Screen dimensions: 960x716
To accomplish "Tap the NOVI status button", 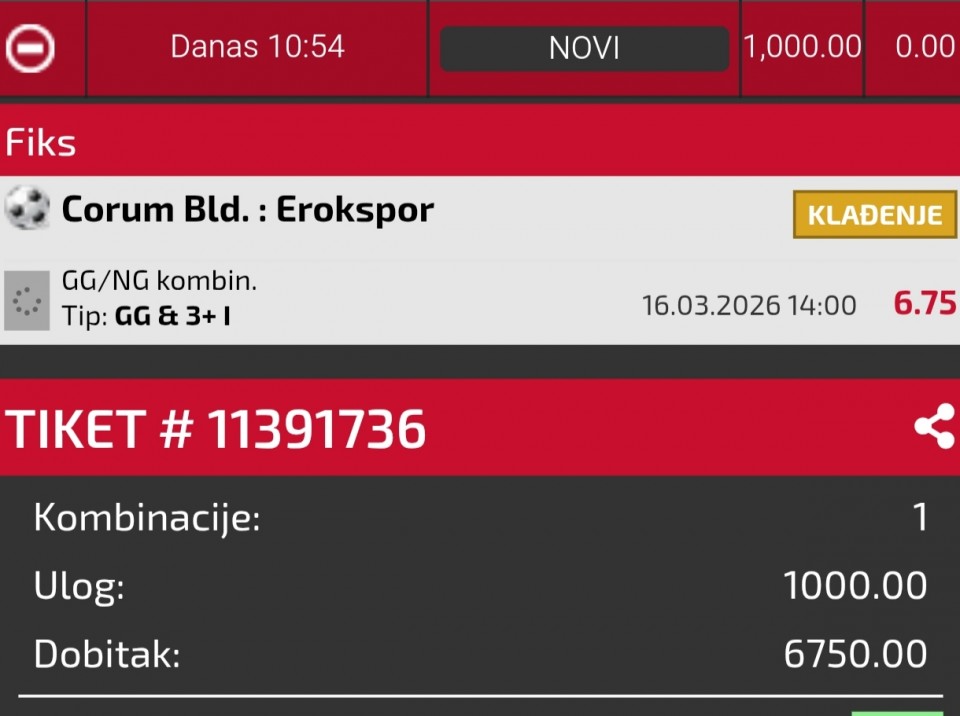I will click(584, 48).
